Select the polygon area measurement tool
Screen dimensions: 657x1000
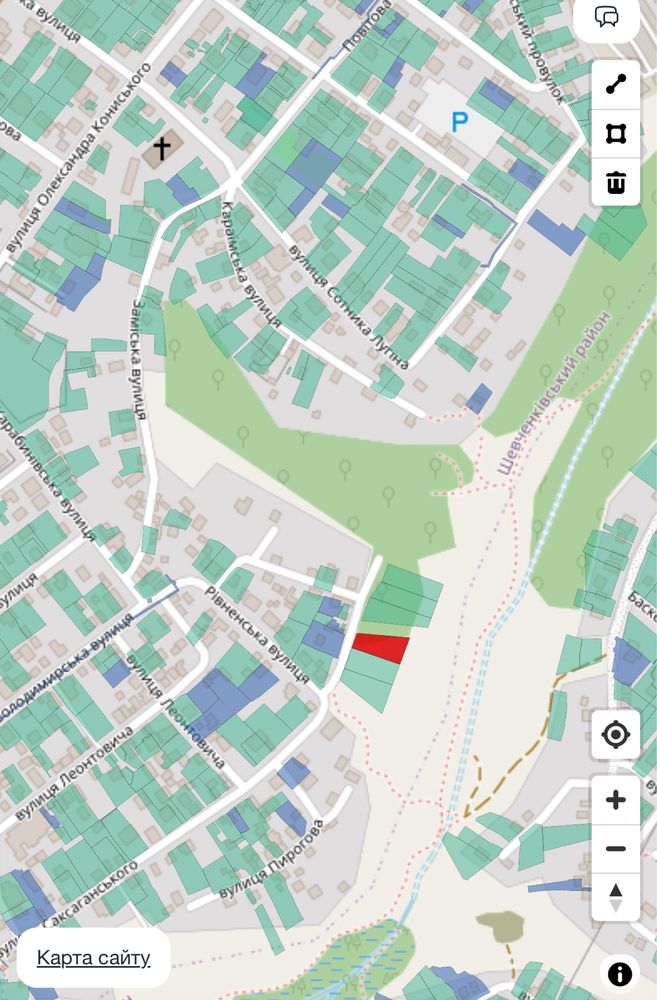[616, 133]
